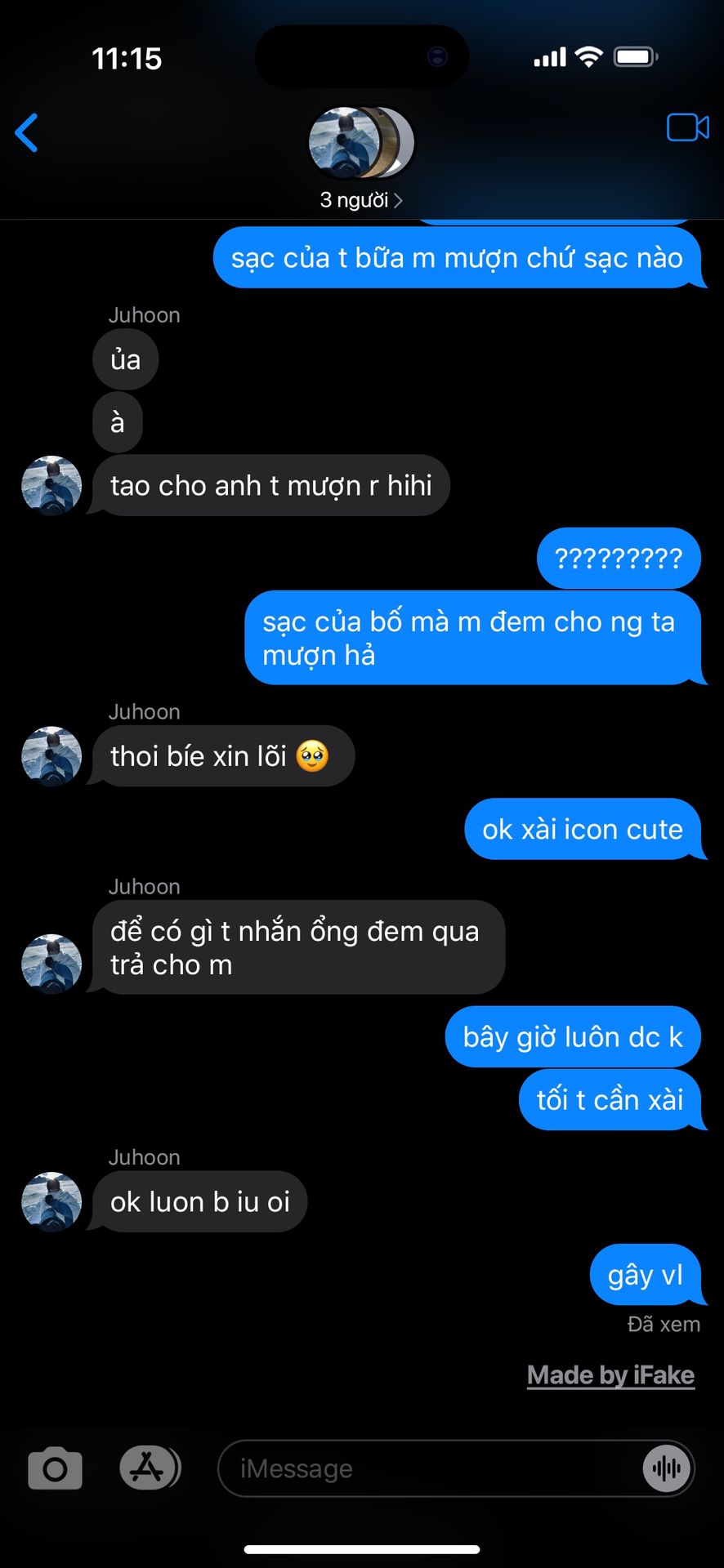Go back to the messages list
Image resolution: width=724 pixels, height=1568 pixels.
coord(27,133)
